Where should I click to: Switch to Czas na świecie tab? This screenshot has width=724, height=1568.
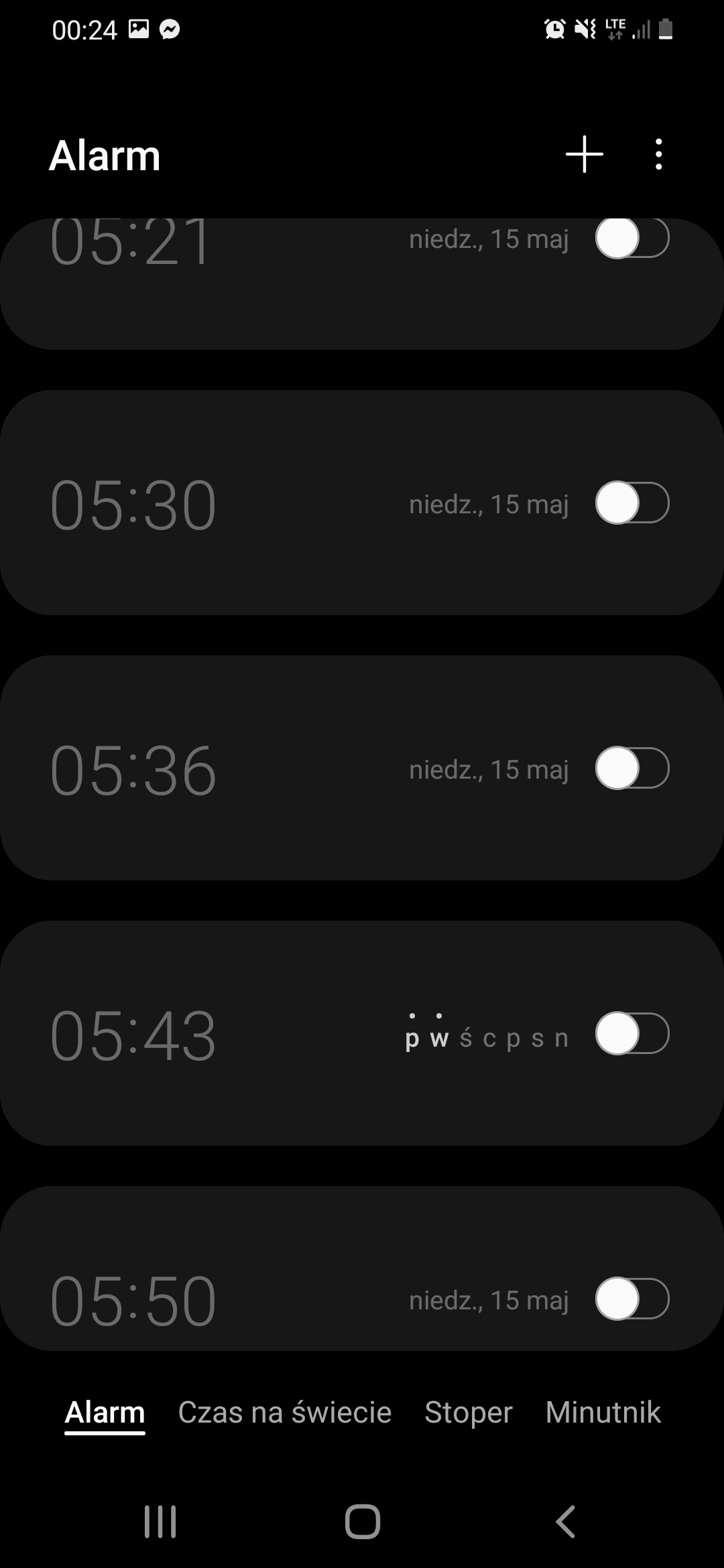284,1413
